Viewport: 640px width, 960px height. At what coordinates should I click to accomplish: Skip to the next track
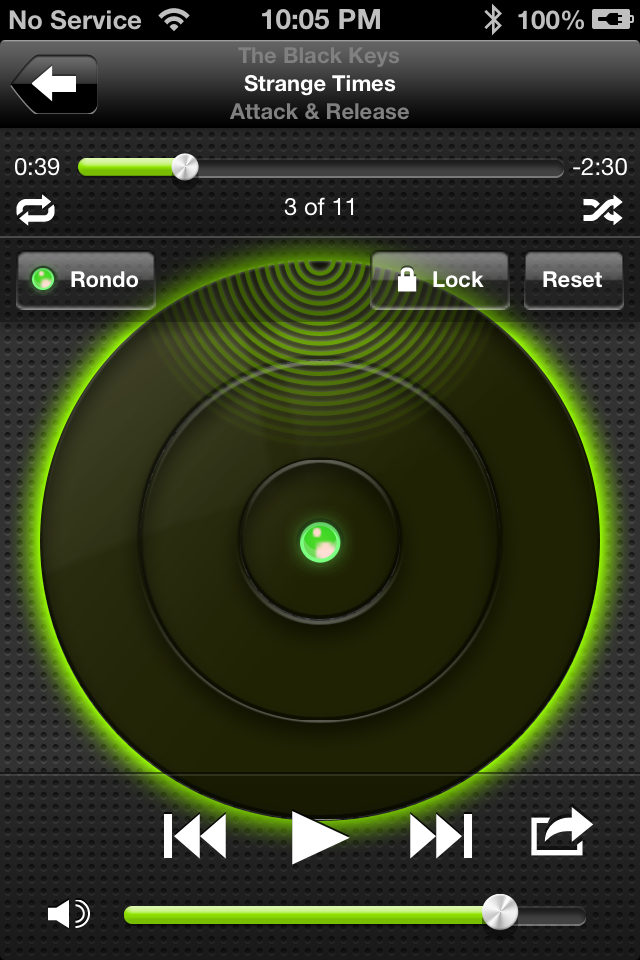tap(441, 836)
